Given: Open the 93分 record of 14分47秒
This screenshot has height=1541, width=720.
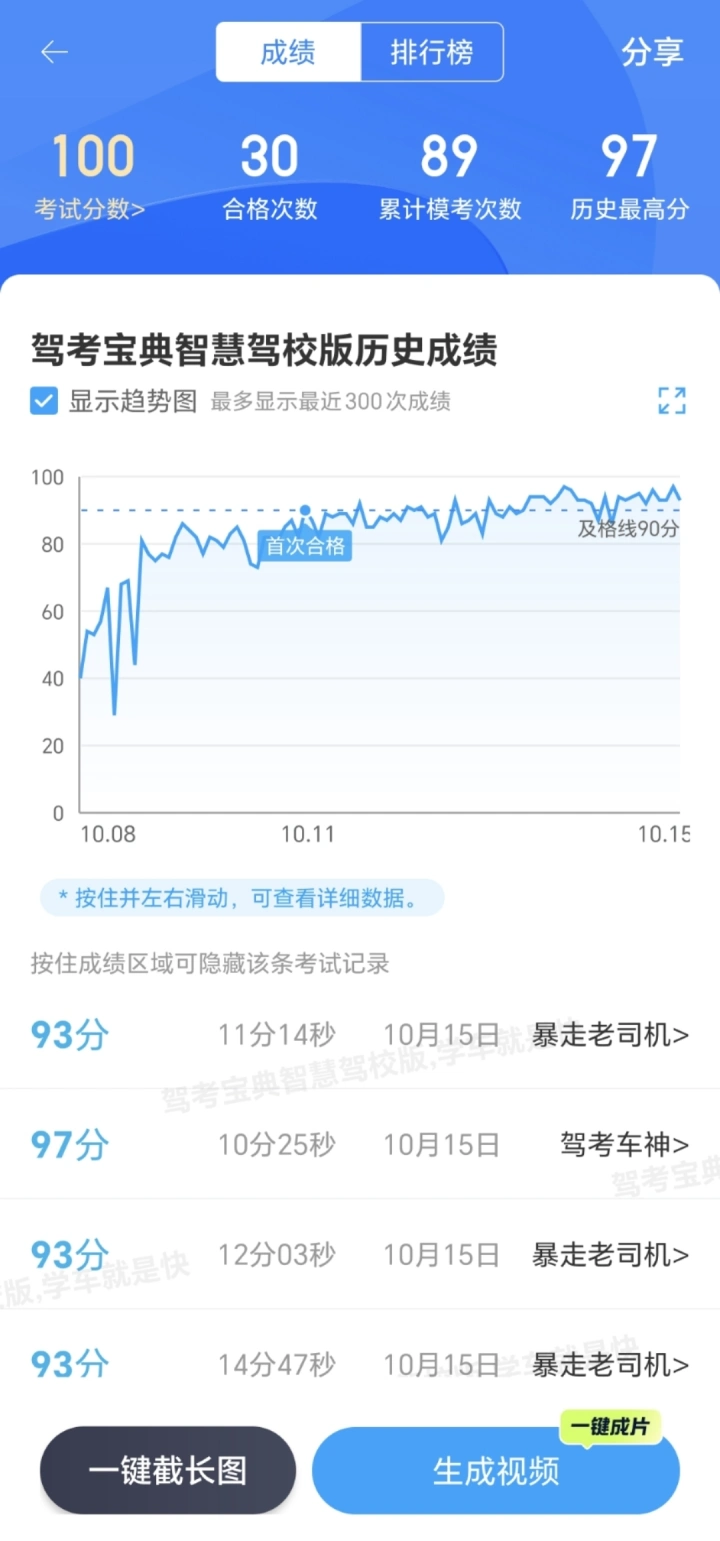Looking at the screenshot, I should 360,1364.
